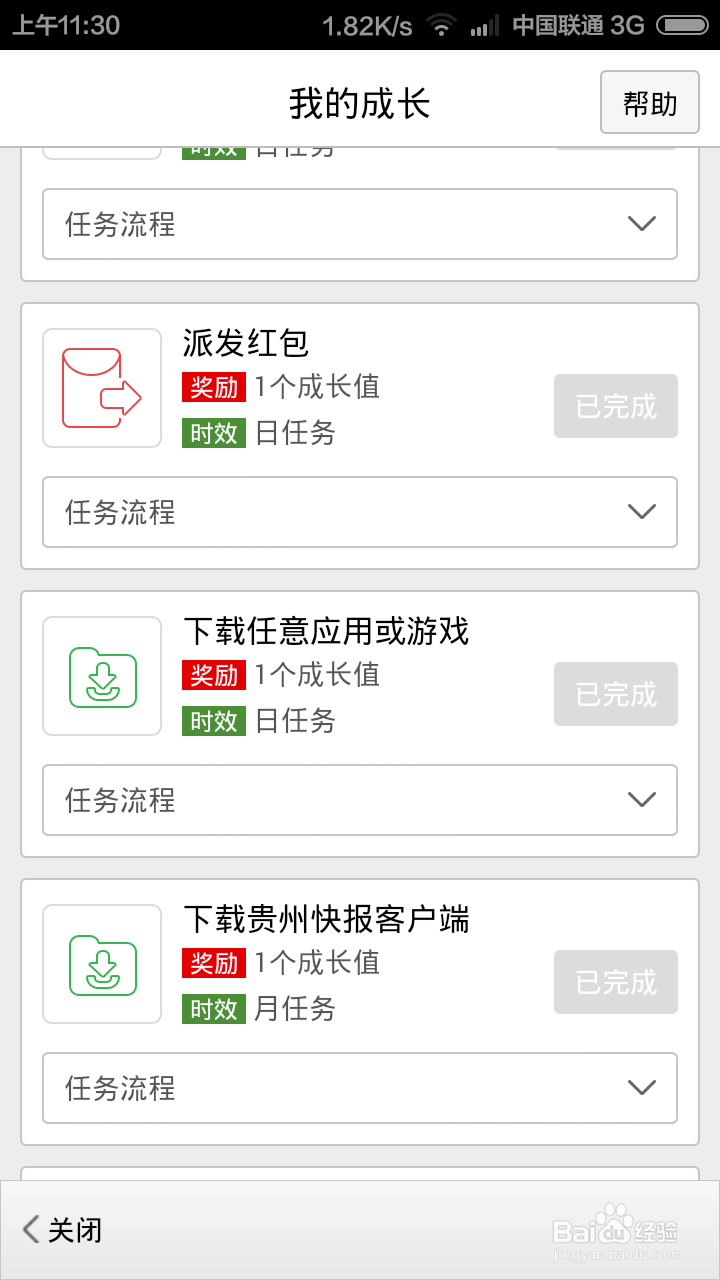The height and width of the screenshot is (1280, 720).
Task: Expand 任务流程 for 下载贵州快报客户端
Action: [360, 1089]
